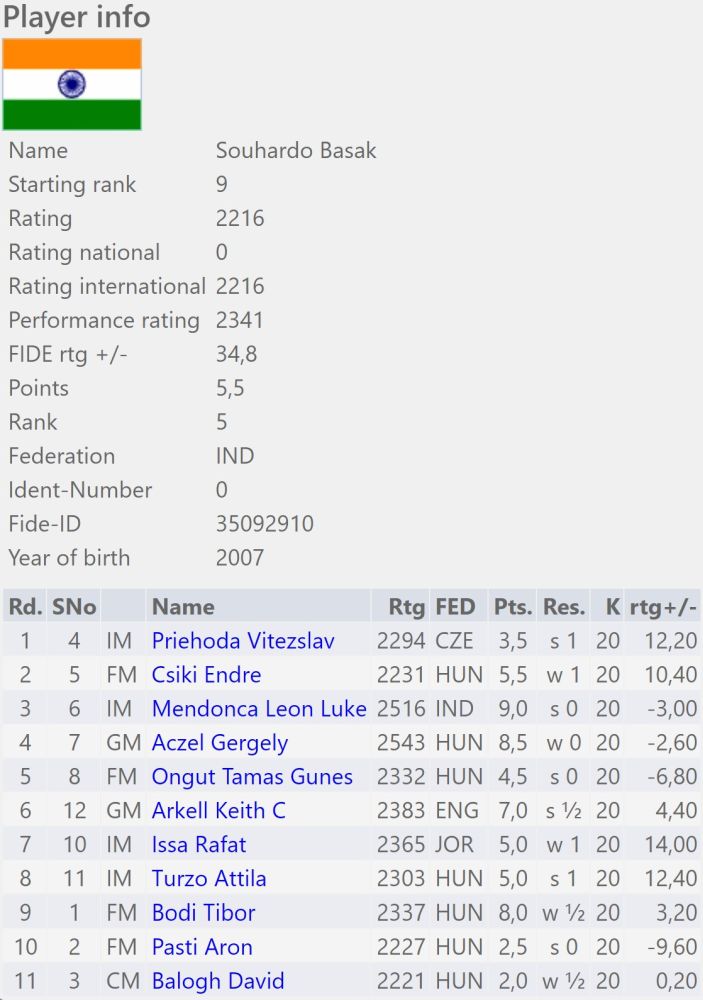Open Arkell Keith C's player page
703x1000 pixels.
(x=218, y=811)
